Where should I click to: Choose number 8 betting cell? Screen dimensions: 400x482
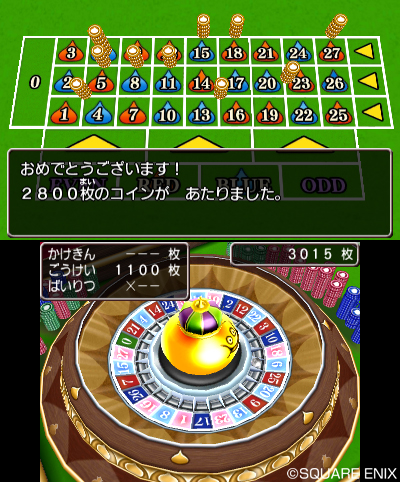pyautogui.click(x=135, y=82)
